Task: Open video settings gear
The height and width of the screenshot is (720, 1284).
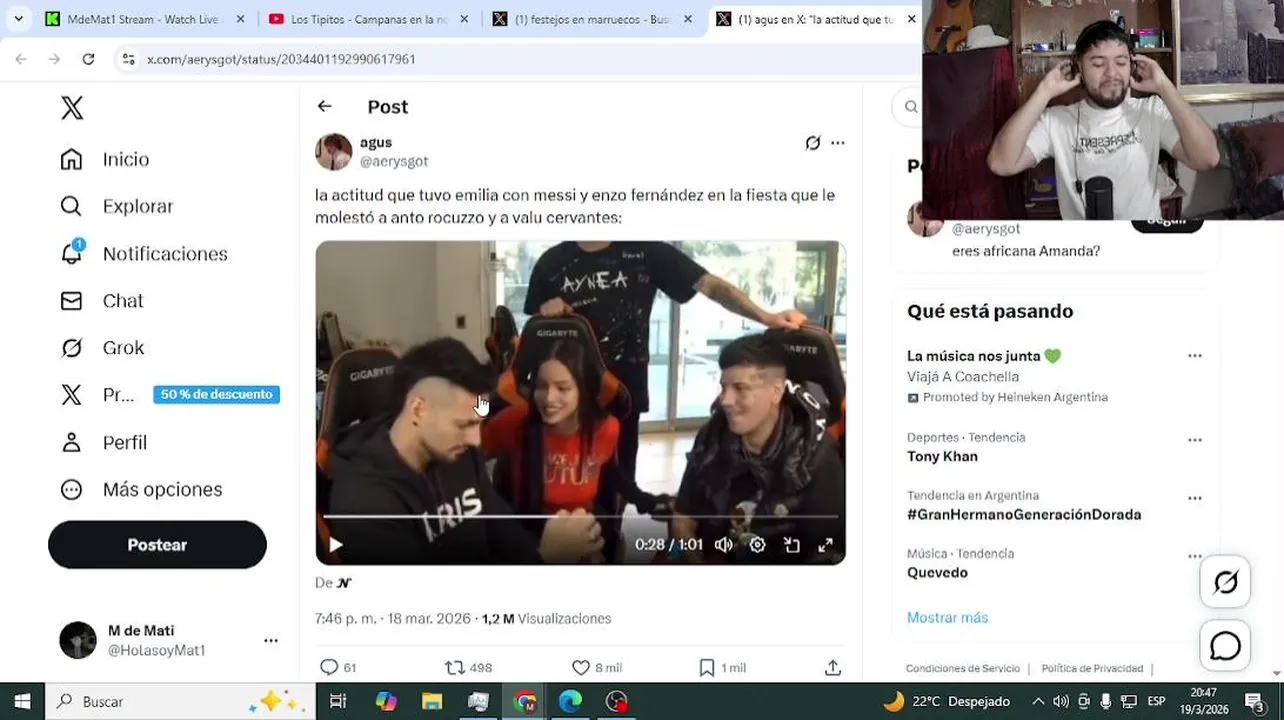Action: pyautogui.click(x=757, y=545)
